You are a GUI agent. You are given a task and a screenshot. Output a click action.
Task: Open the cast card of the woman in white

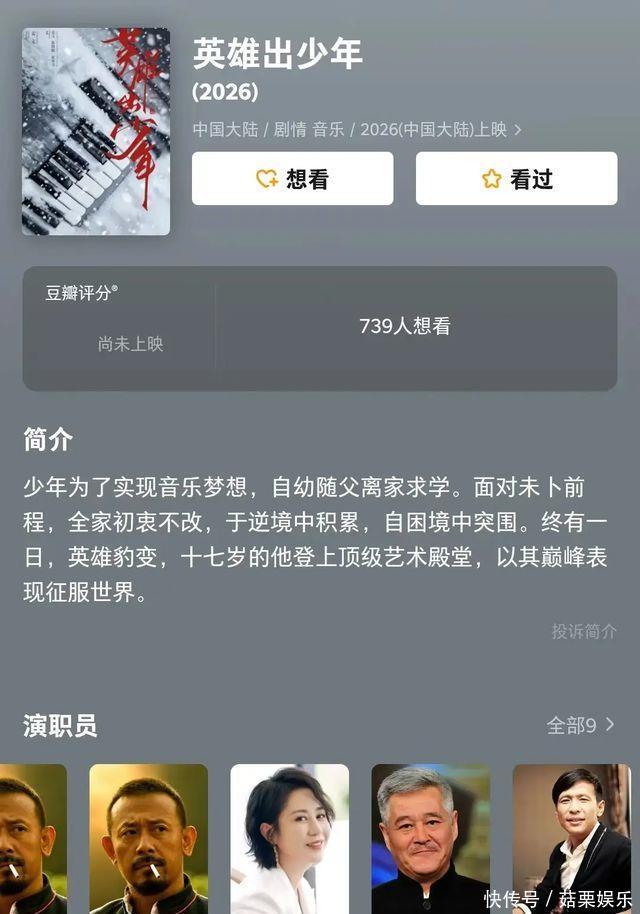coord(290,838)
